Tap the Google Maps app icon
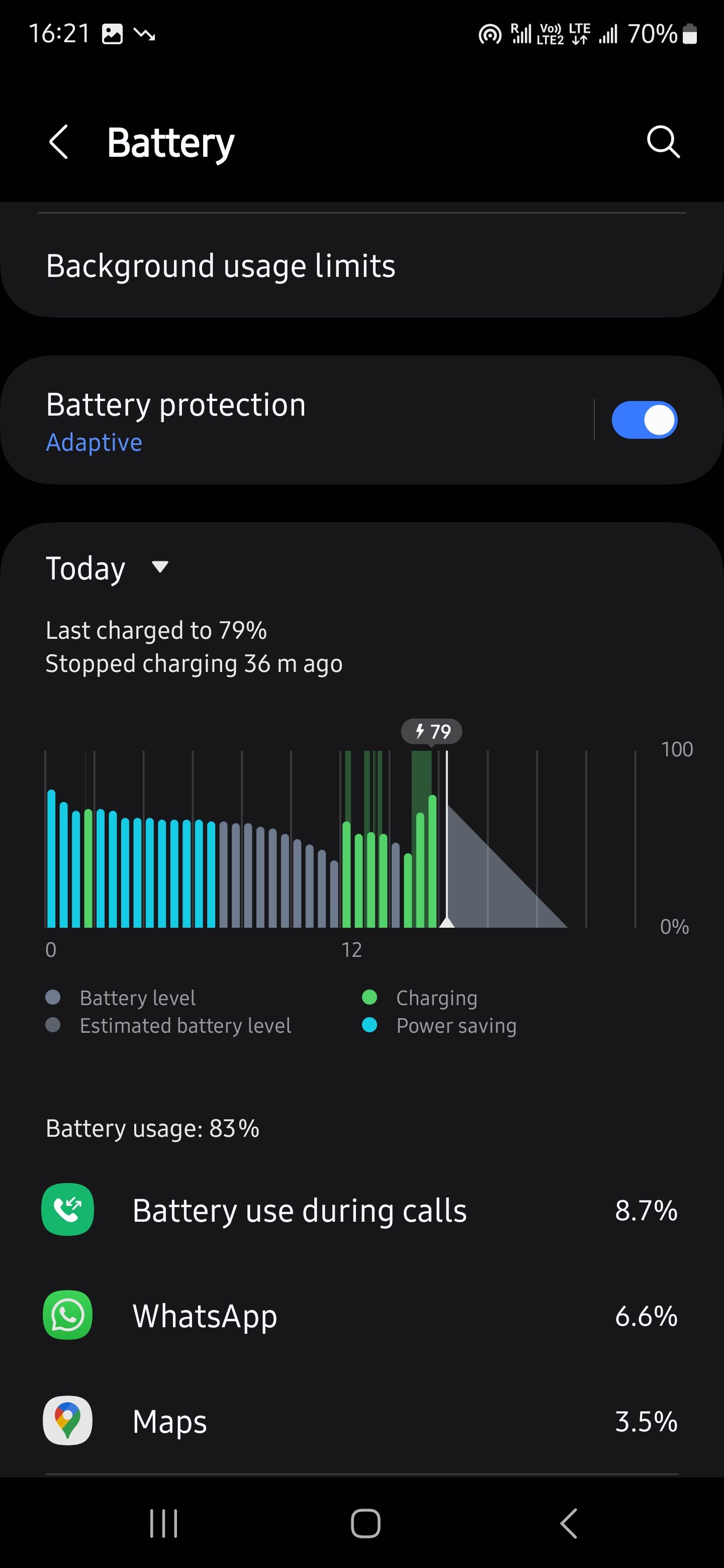 click(x=67, y=1422)
